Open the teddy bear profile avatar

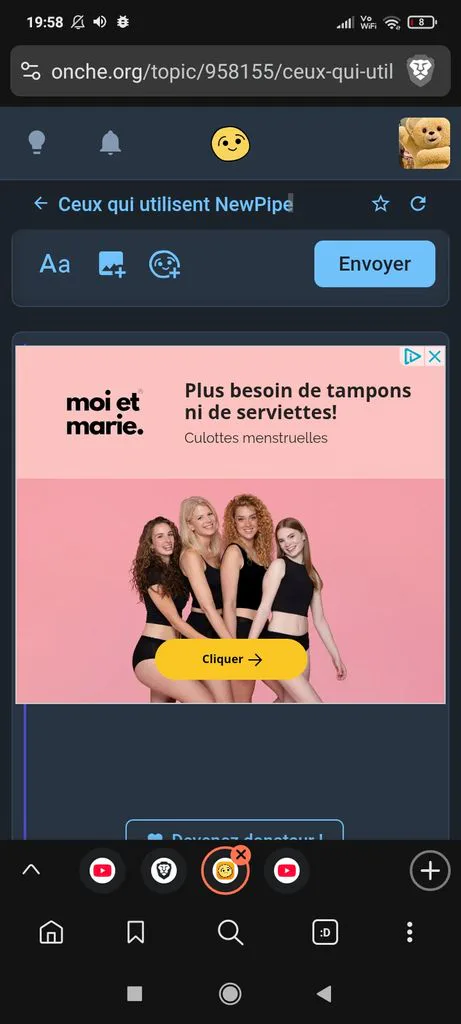424,143
